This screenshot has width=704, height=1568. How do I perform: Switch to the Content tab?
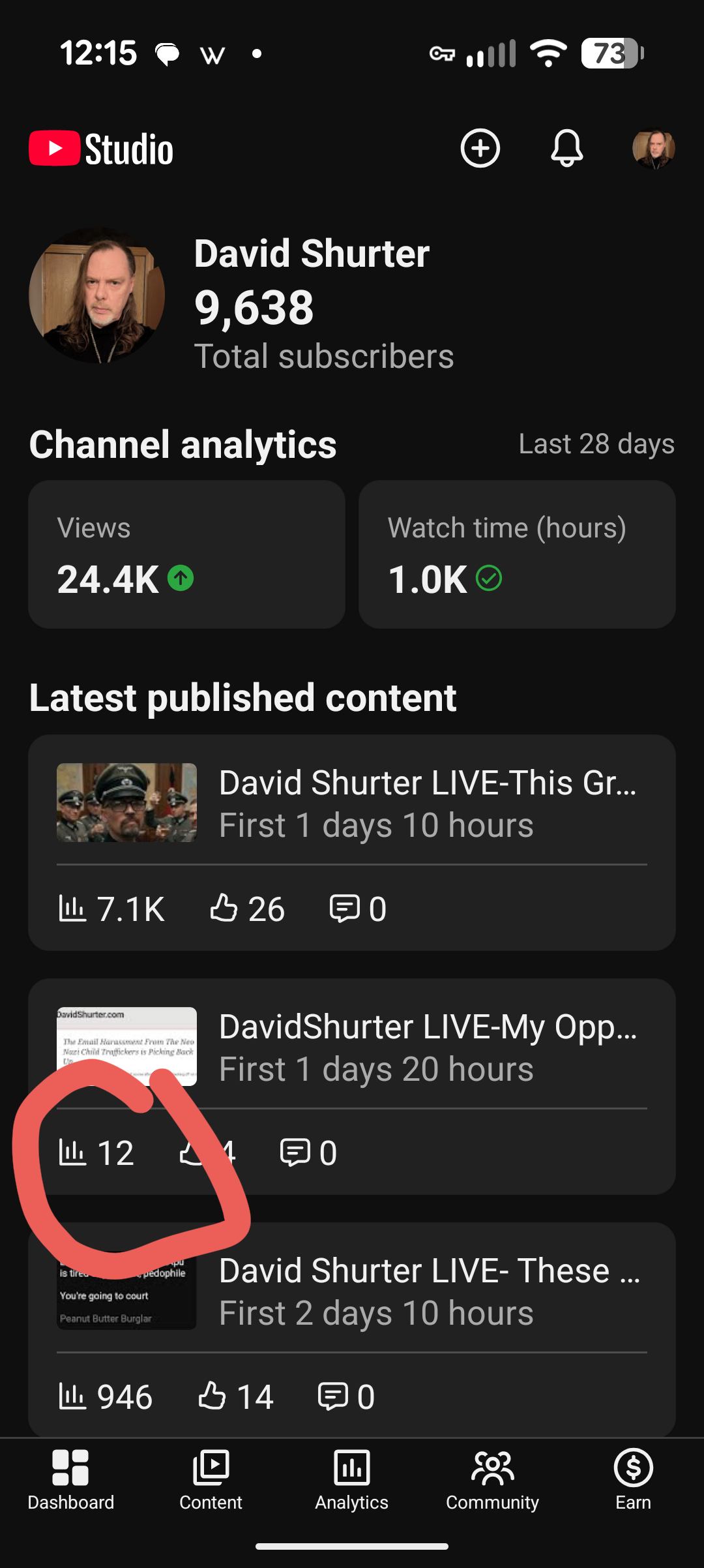tap(211, 1479)
